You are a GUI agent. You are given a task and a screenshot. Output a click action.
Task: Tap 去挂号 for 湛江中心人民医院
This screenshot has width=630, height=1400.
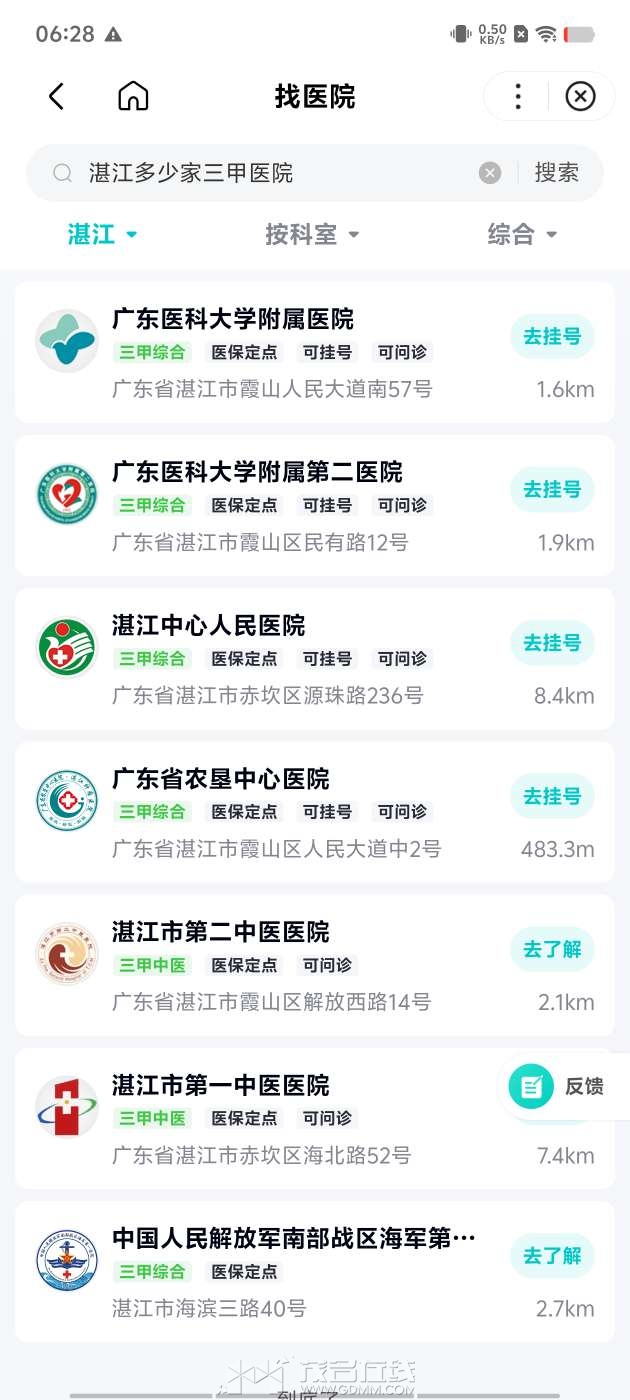point(552,642)
